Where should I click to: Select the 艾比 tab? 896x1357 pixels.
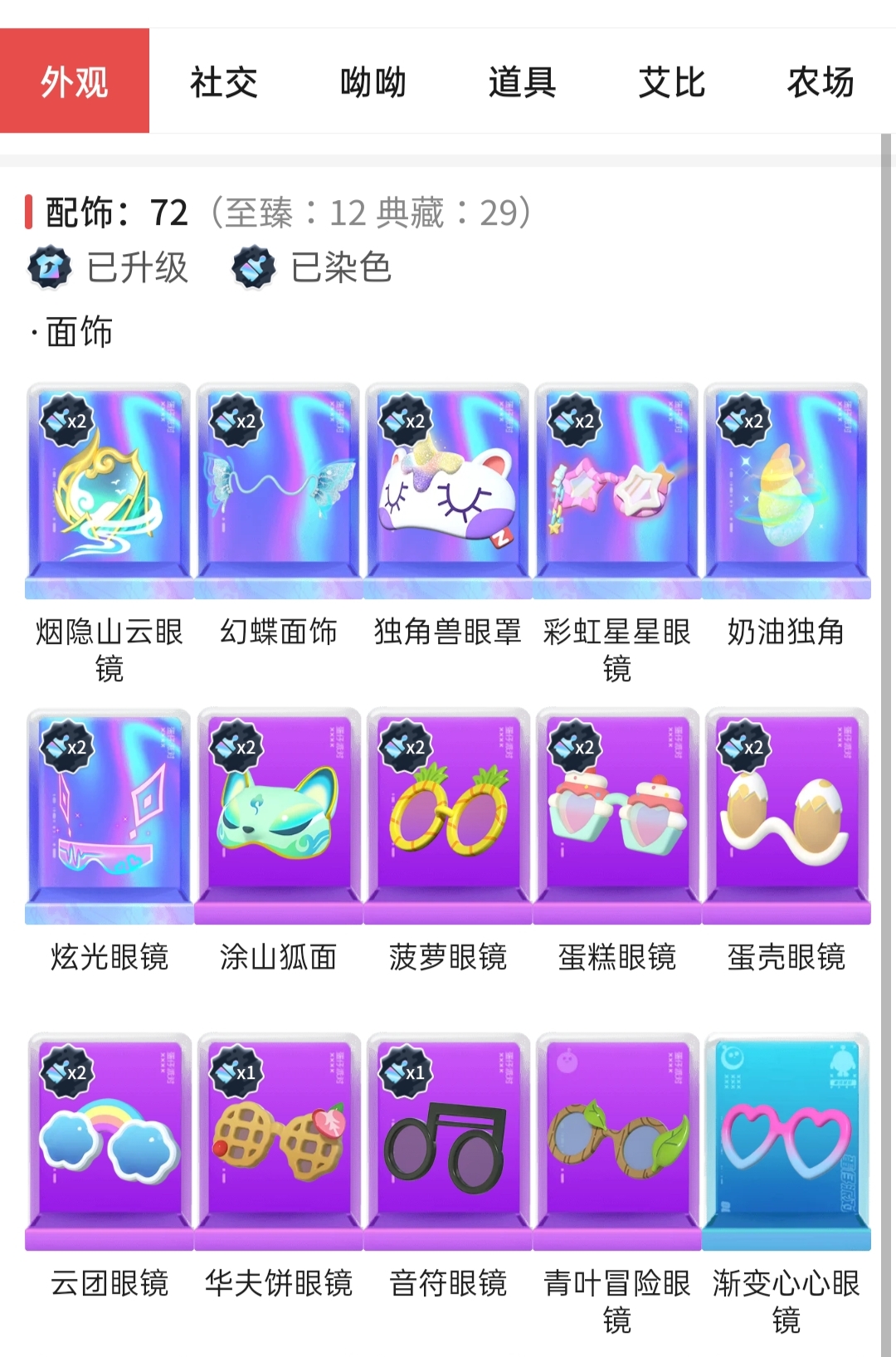(671, 81)
